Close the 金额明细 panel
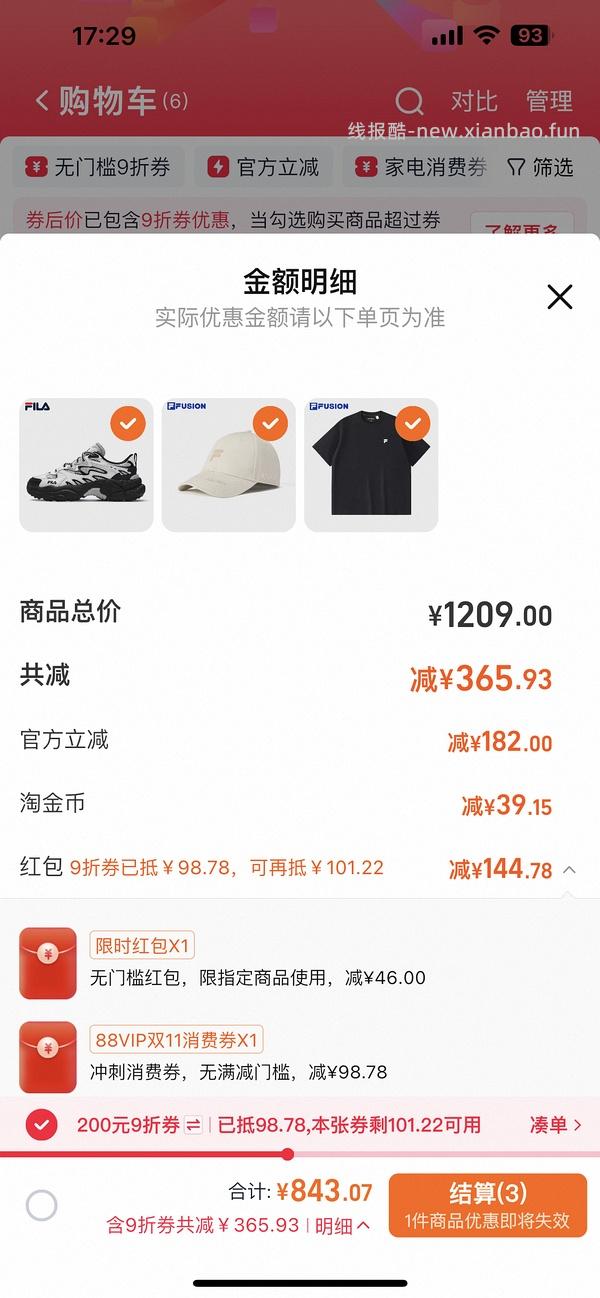This screenshot has height=1298, width=600. (559, 296)
